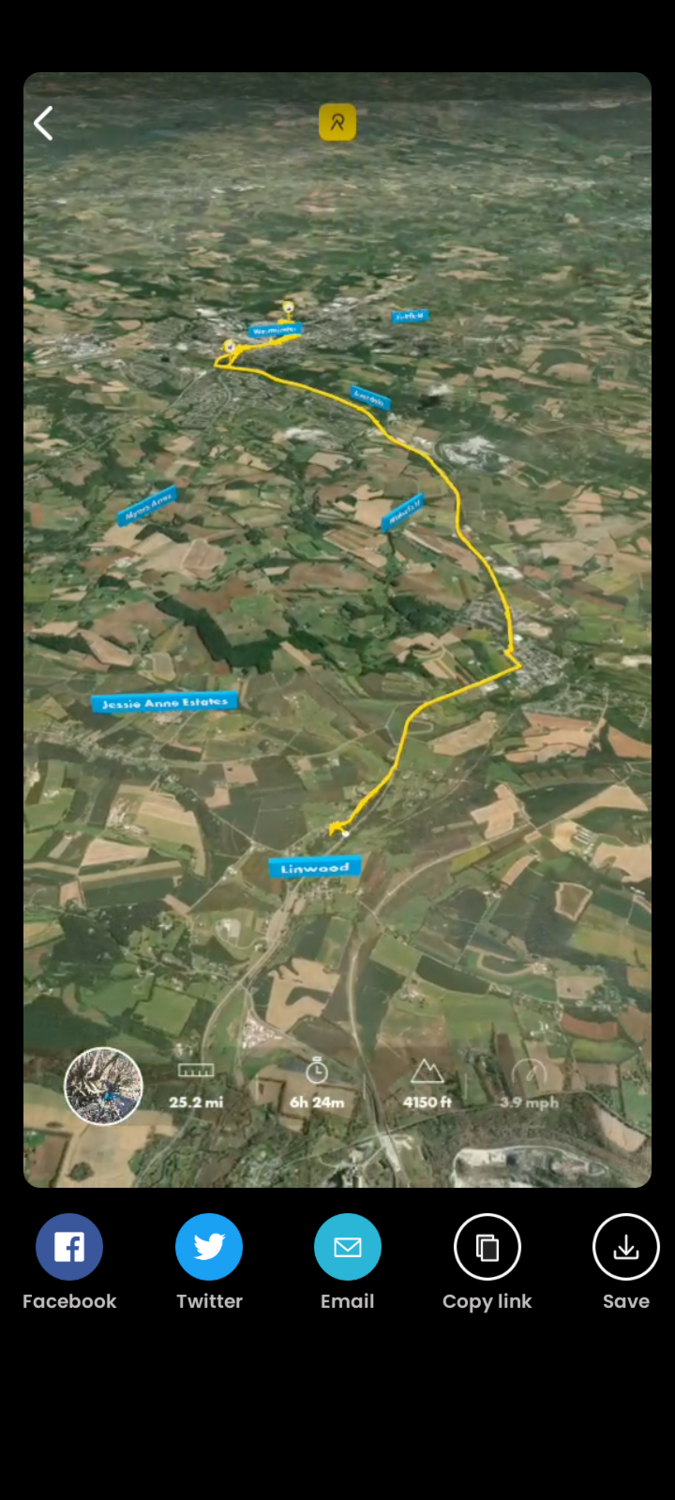Copy link to the route video
The width and height of the screenshot is (675, 1500).
coord(487,1247)
